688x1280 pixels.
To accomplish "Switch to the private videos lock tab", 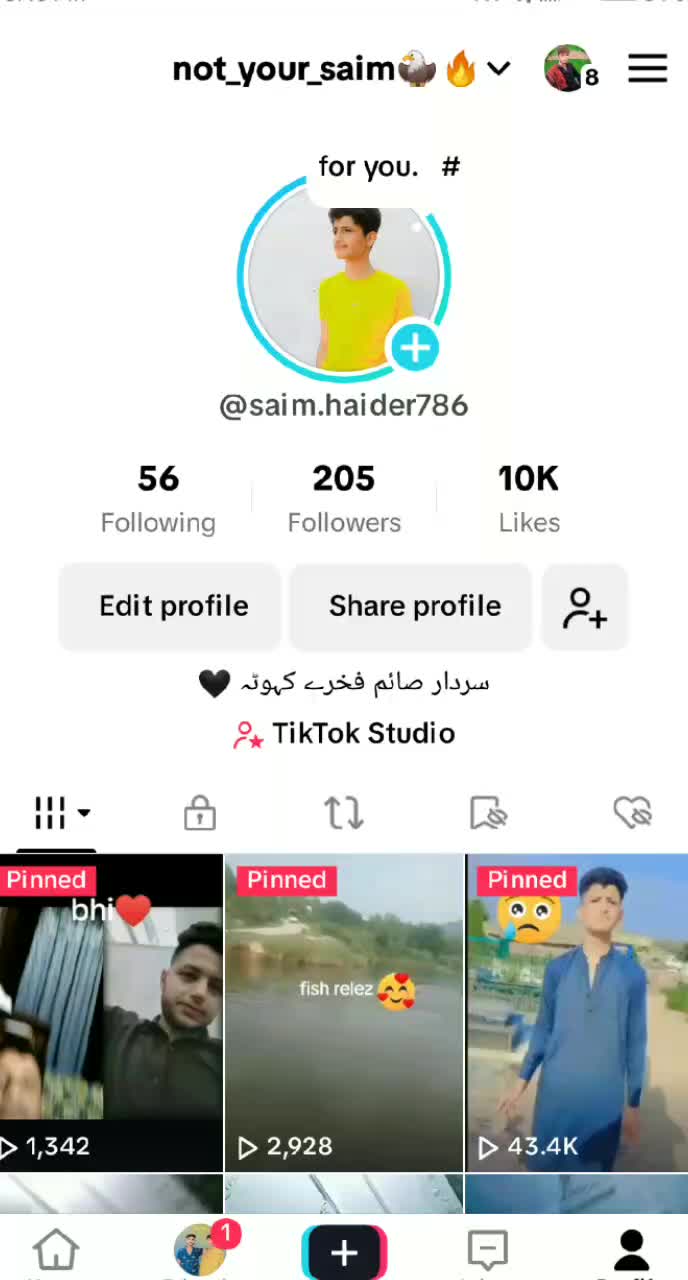I will (200, 813).
